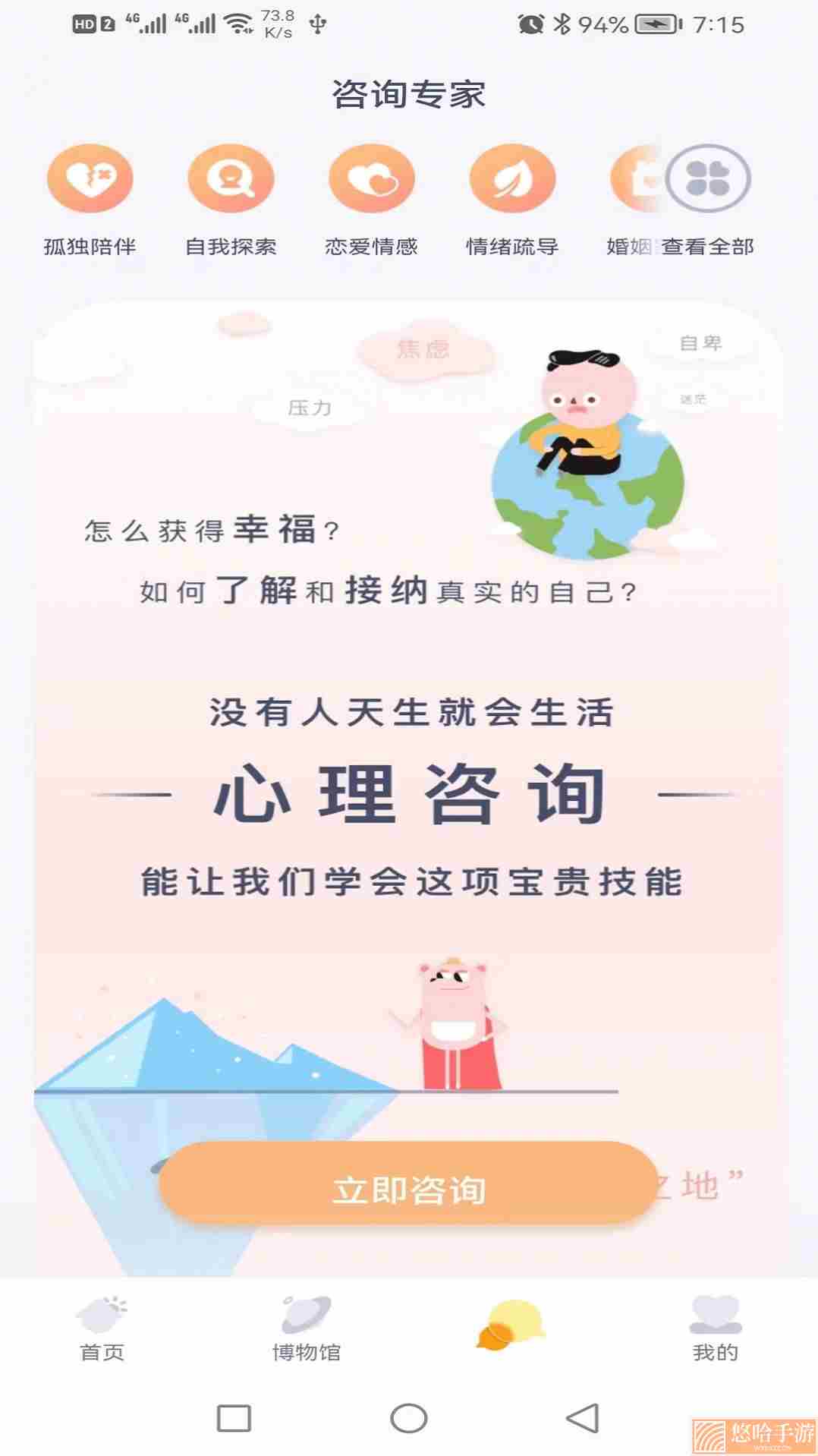Go to the 博物馆 tab
818x1456 pixels.
tap(307, 1328)
